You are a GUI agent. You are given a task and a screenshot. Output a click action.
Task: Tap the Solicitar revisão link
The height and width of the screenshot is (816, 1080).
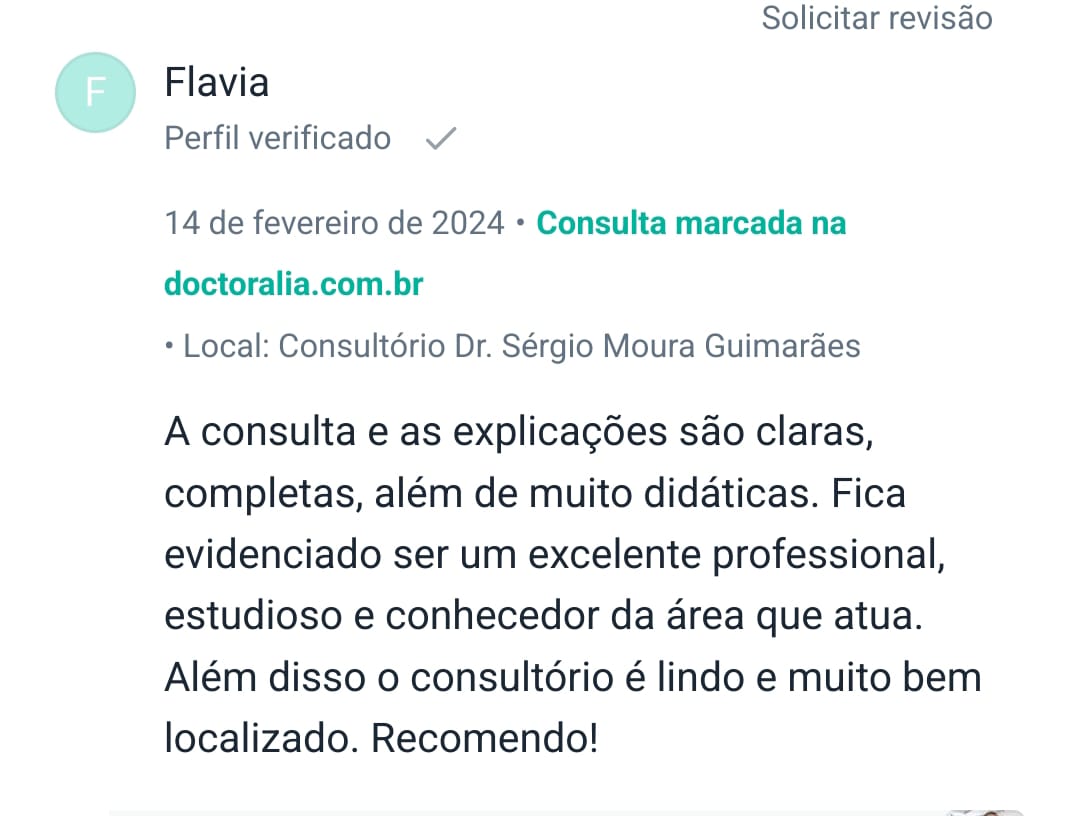(876, 18)
